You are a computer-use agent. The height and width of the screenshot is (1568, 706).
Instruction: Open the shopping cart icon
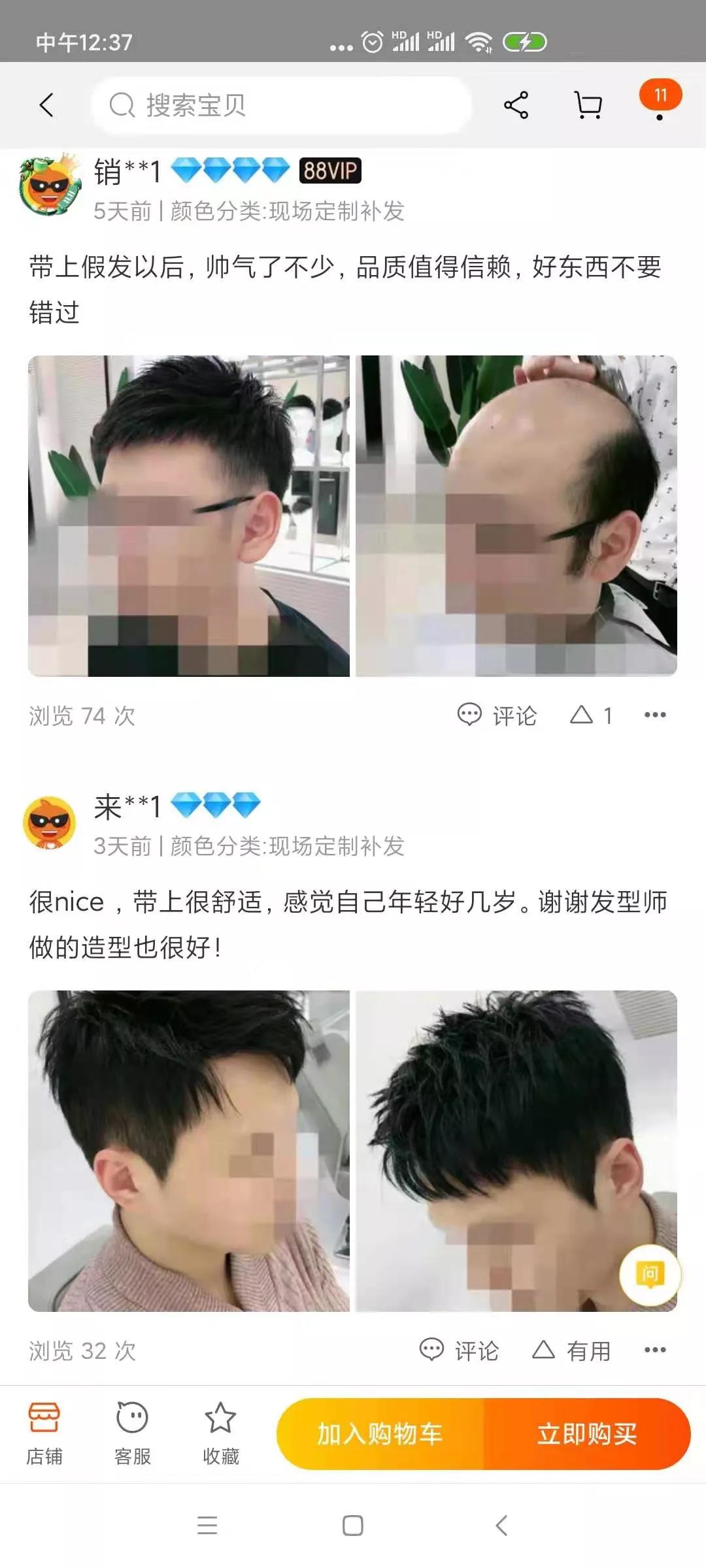588,105
